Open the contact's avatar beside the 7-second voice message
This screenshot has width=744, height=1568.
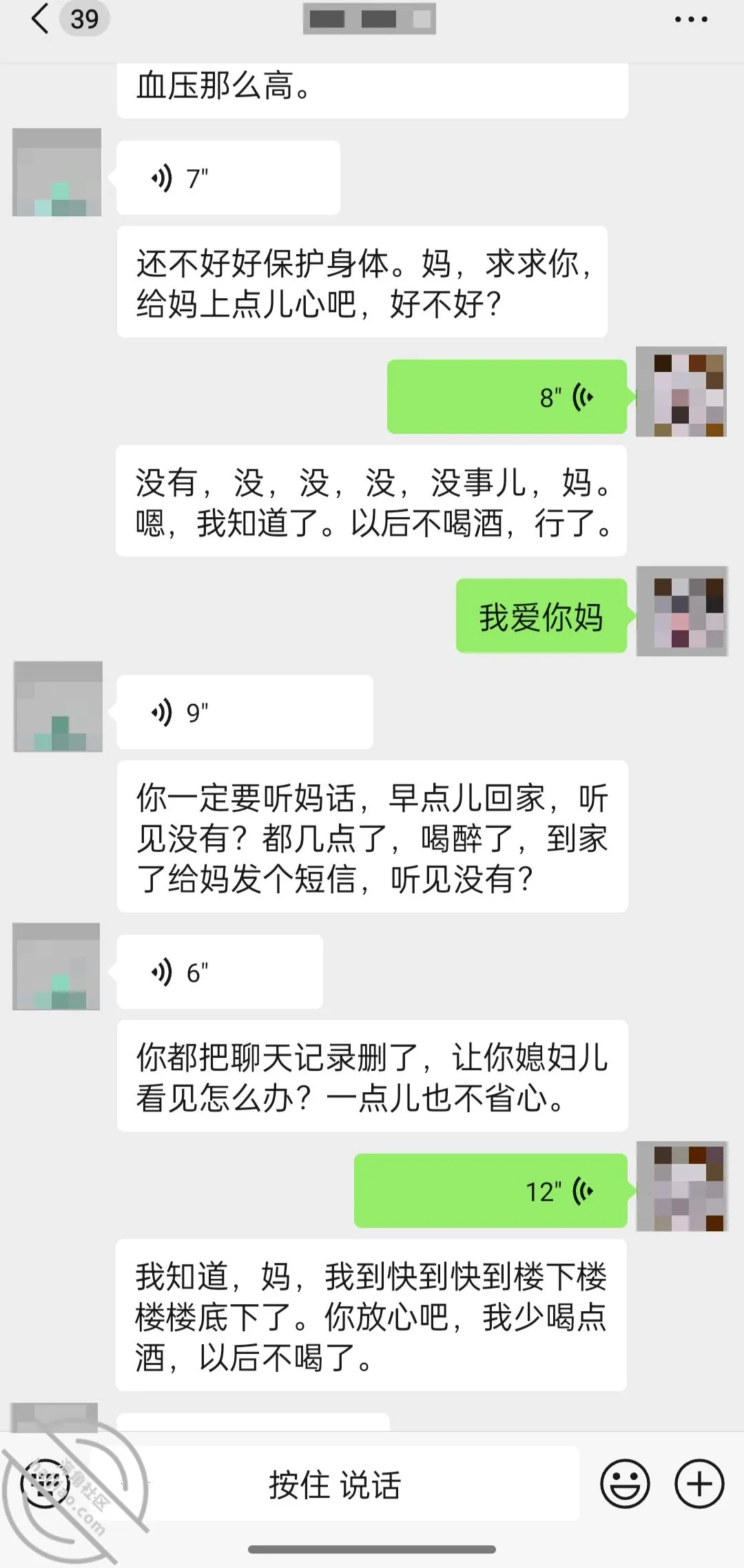57,172
